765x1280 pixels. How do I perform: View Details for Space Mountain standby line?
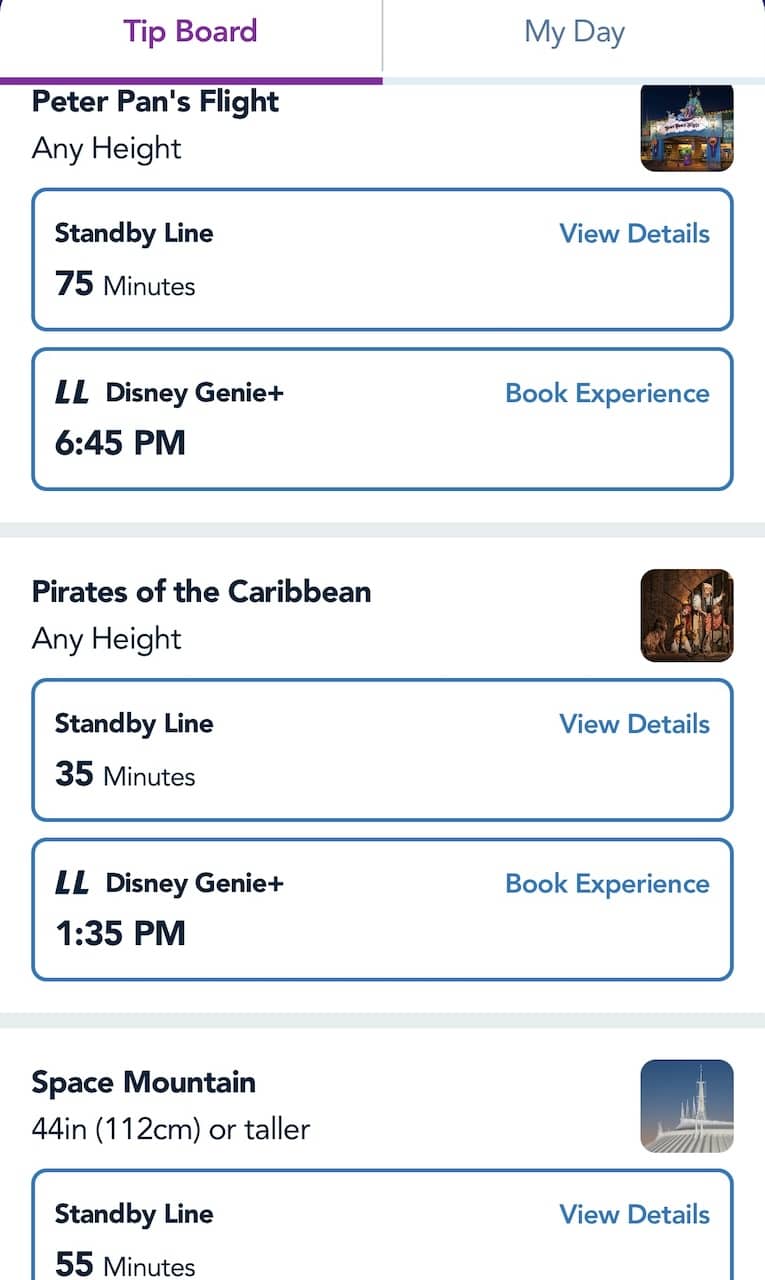pyautogui.click(x=634, y=1214)
